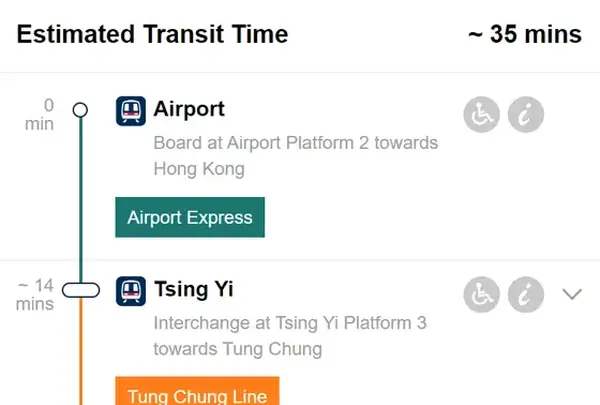
Task: Open the info icon for Tsing Yi station
Action: [x=526, y=295]
